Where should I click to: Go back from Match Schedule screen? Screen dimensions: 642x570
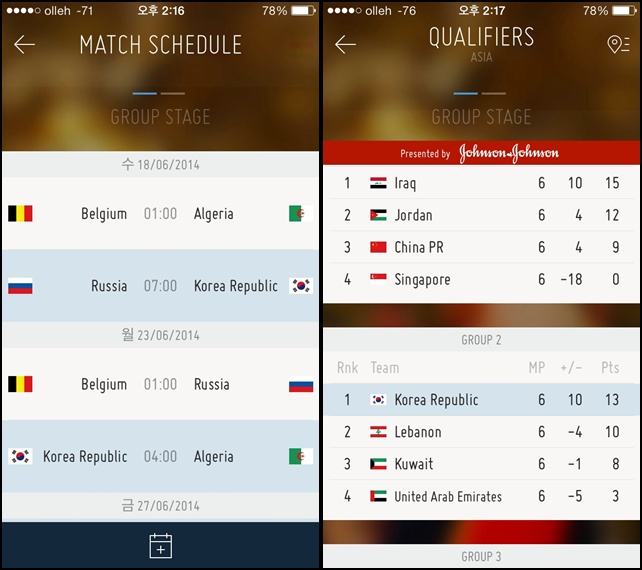[x=24, y=45]
